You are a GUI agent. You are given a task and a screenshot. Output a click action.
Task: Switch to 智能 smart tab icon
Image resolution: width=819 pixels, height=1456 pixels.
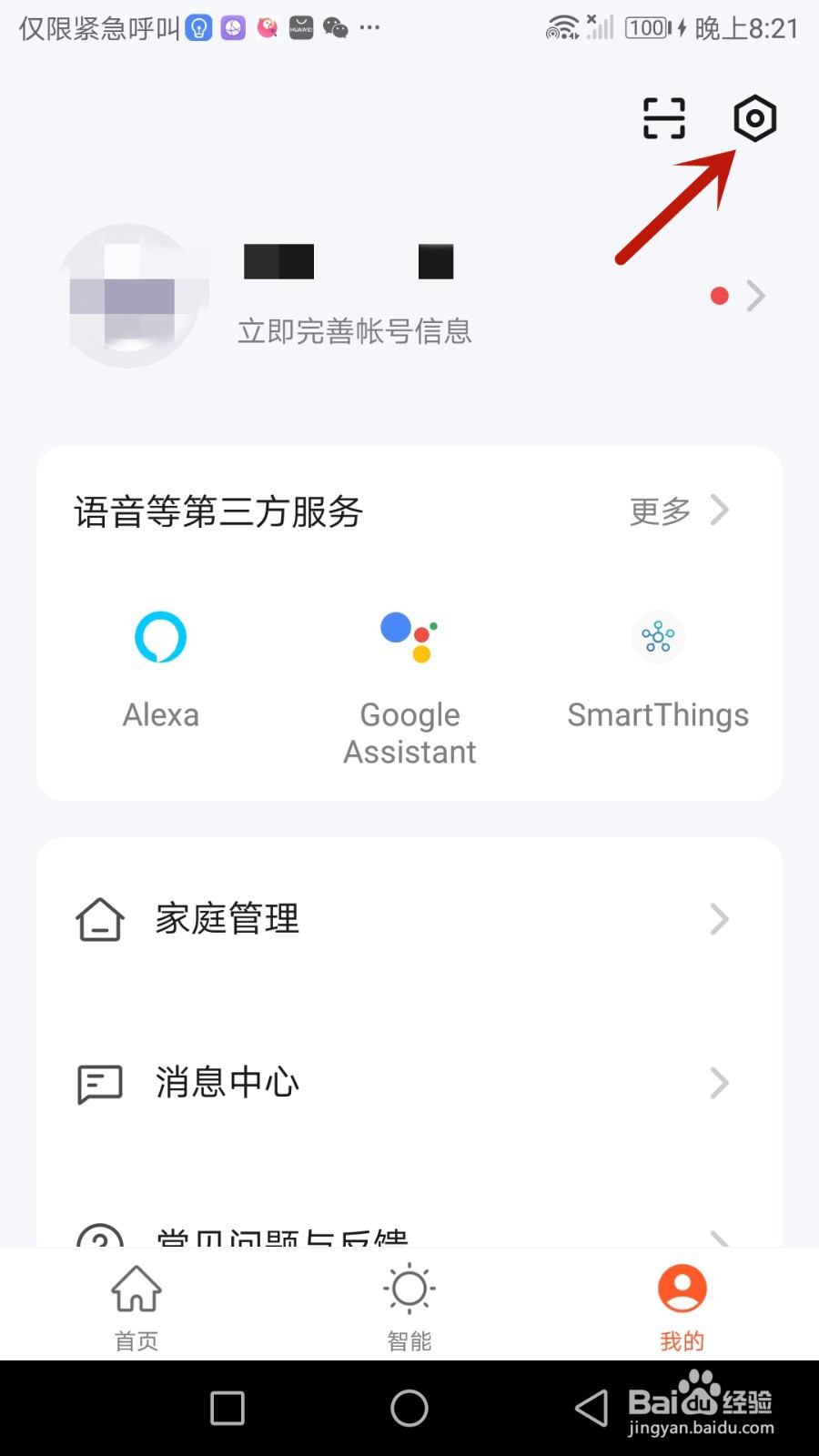pos(409,1289)
